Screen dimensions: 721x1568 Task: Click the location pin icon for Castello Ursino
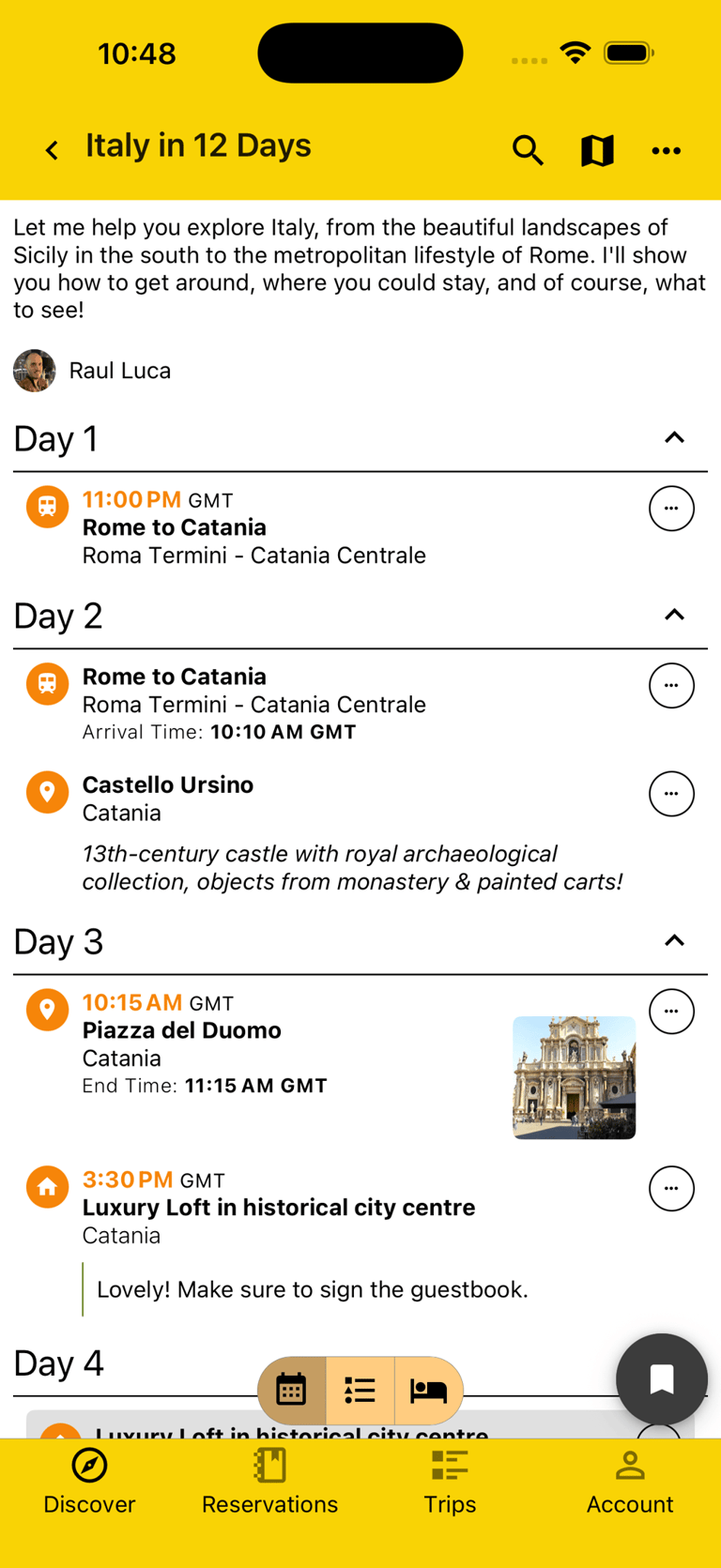(x=46, y=792)
